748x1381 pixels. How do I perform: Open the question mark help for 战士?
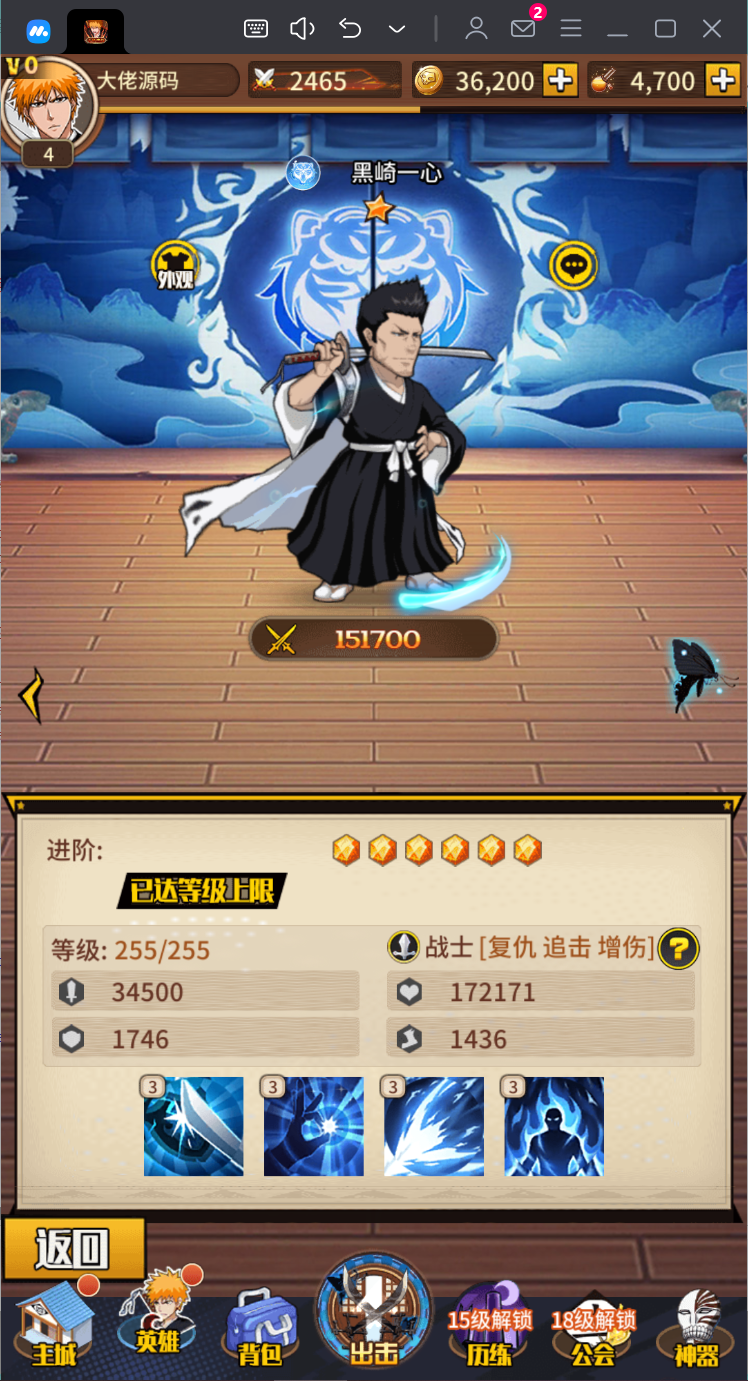click(x=679, y=946)
